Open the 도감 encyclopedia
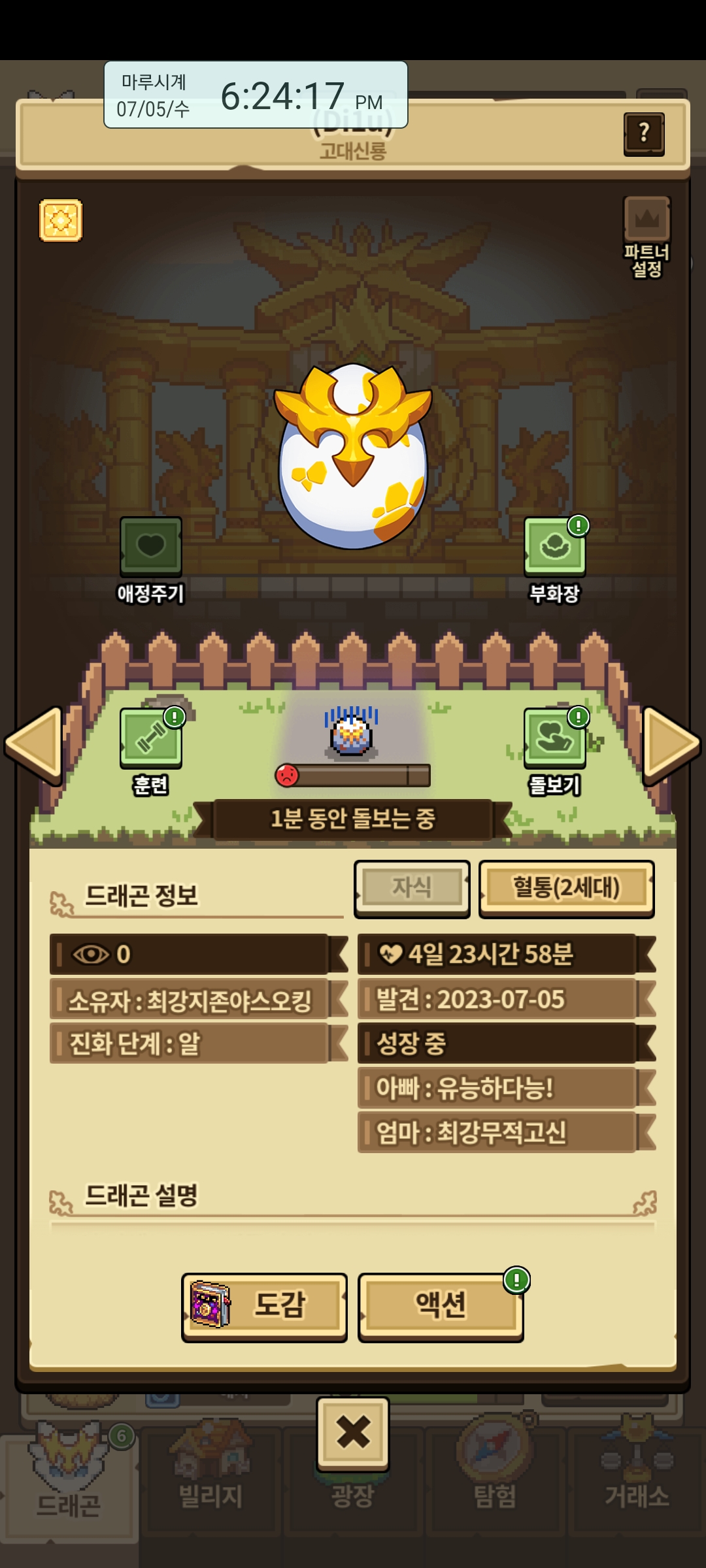Image resolution: width=706 pixels, height=1568 pixels. click(x=264, y=1305)
